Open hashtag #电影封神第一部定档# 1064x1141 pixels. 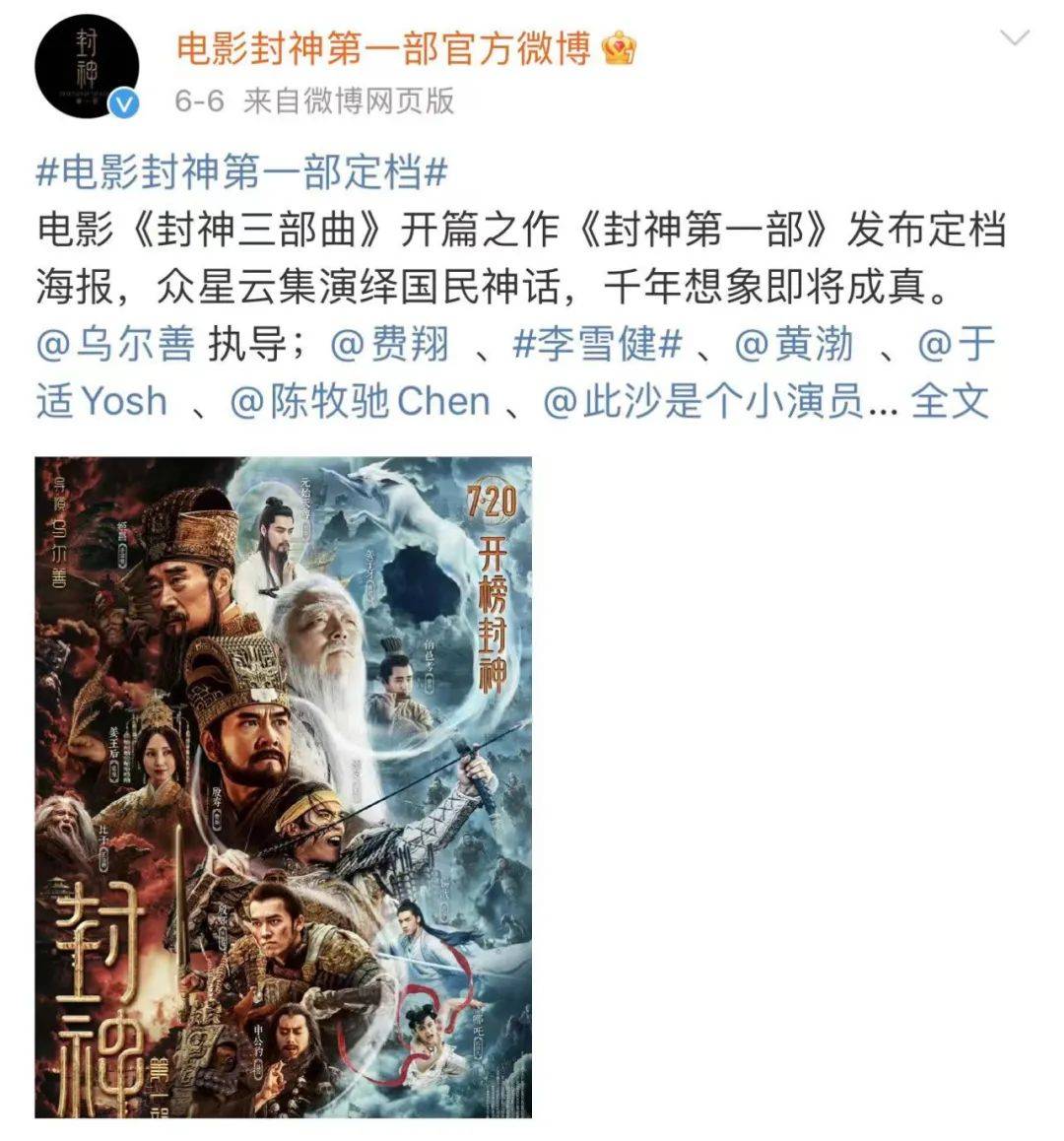point(242,172)
